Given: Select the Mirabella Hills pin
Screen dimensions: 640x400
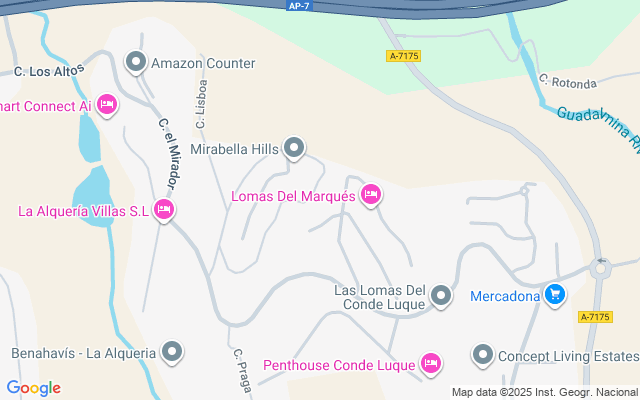Looking at the screenshot, I should [293, 149].
